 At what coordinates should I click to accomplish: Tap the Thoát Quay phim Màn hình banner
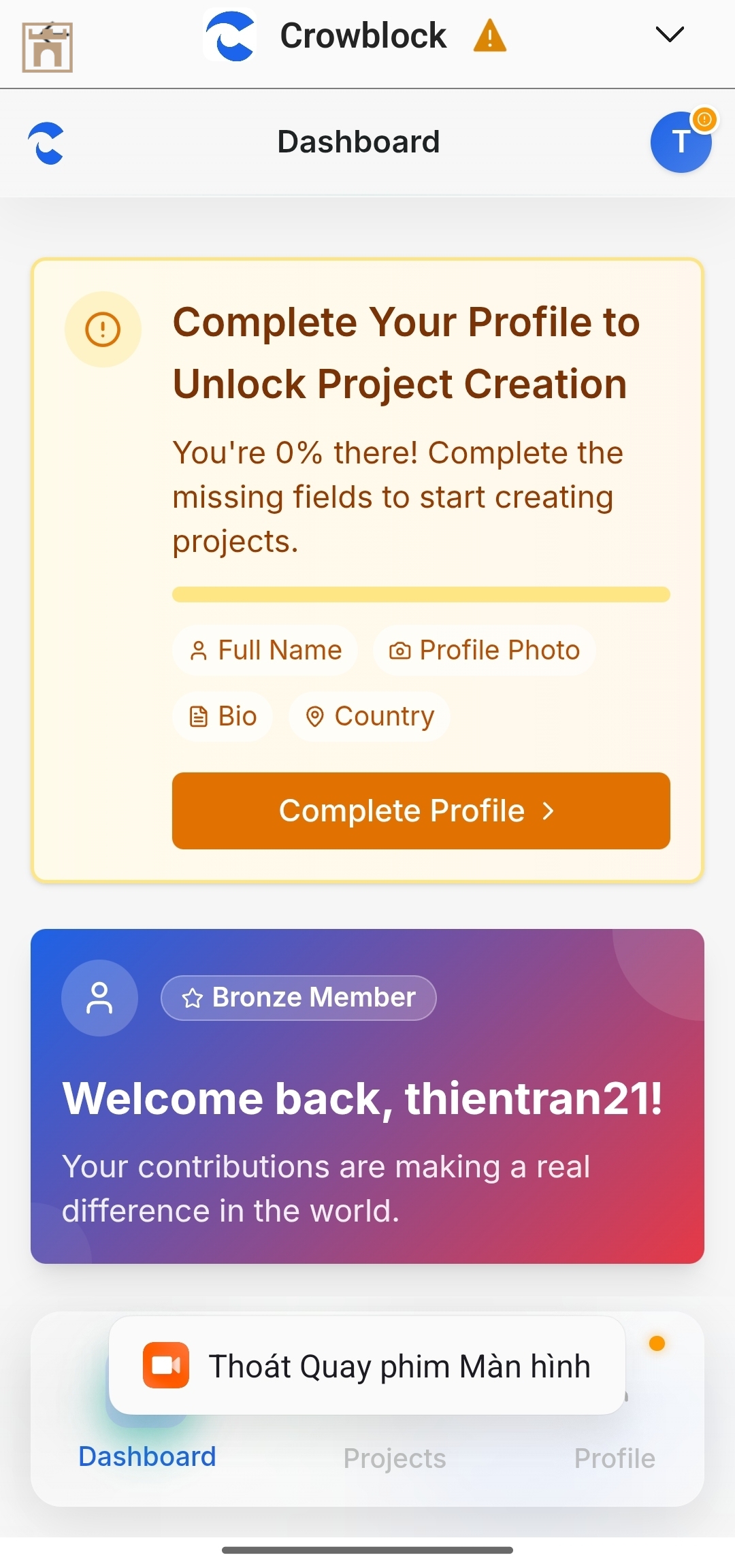click(367, 1366)
